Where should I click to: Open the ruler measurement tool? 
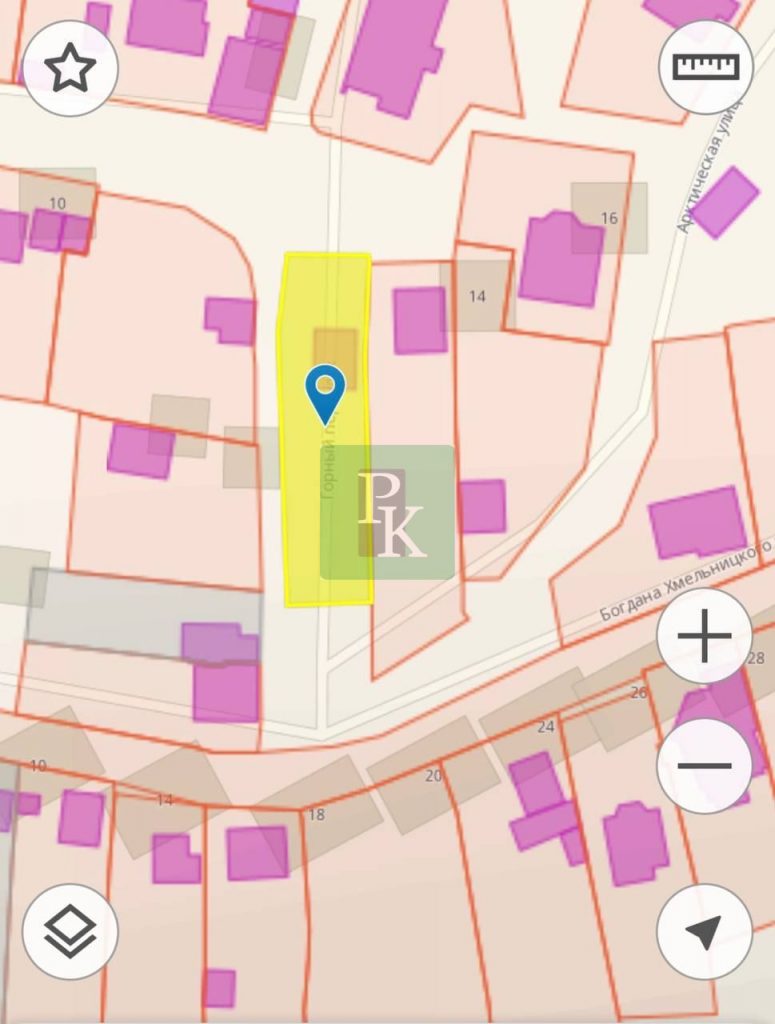(x=705, y=67)
